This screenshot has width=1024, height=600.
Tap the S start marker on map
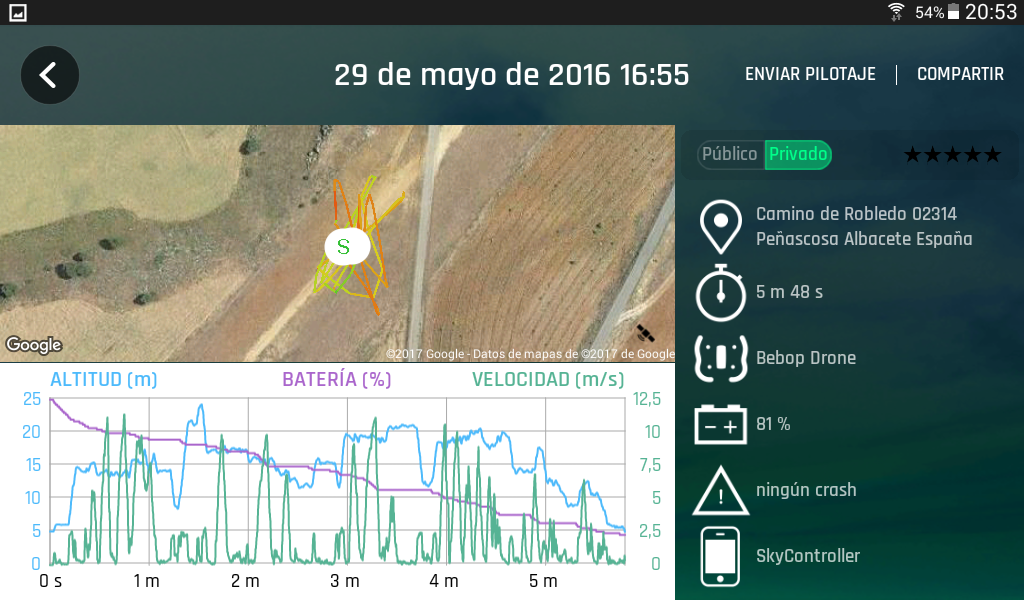[x=347, y=246]
